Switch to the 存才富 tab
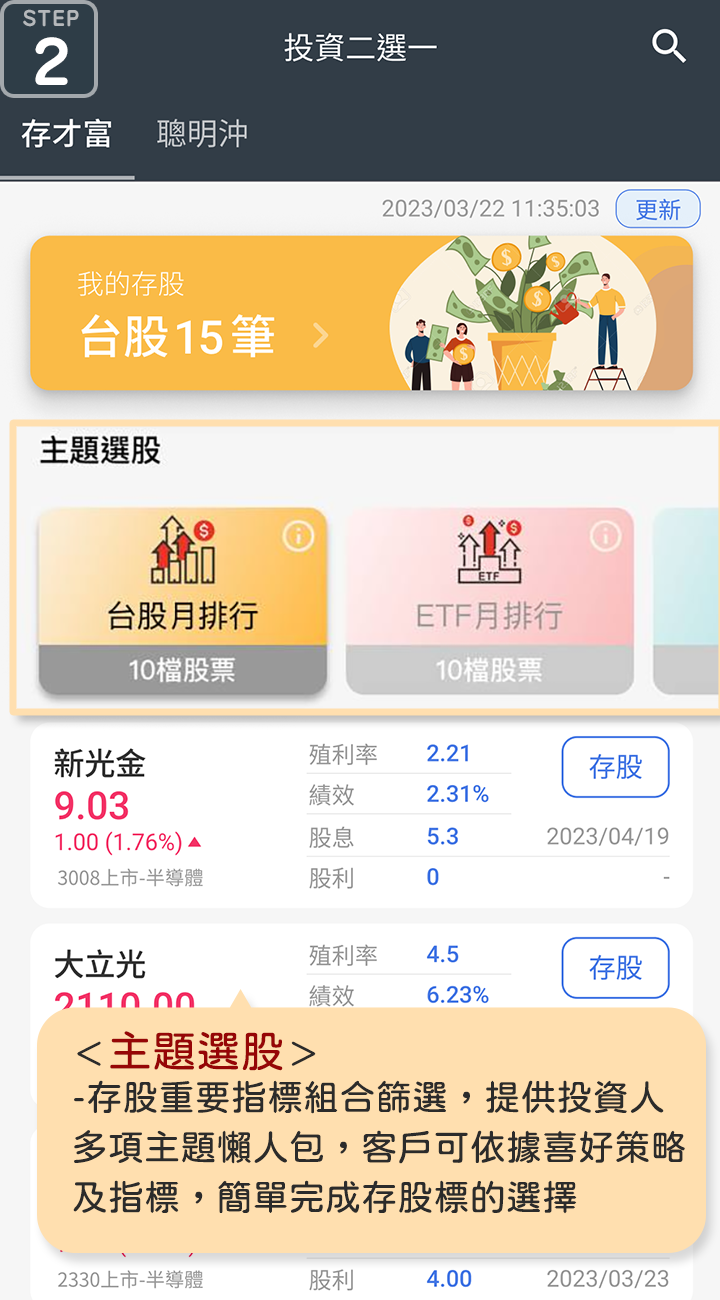Viewport: 720px width, 1300px height. click(x=67, y=134)
